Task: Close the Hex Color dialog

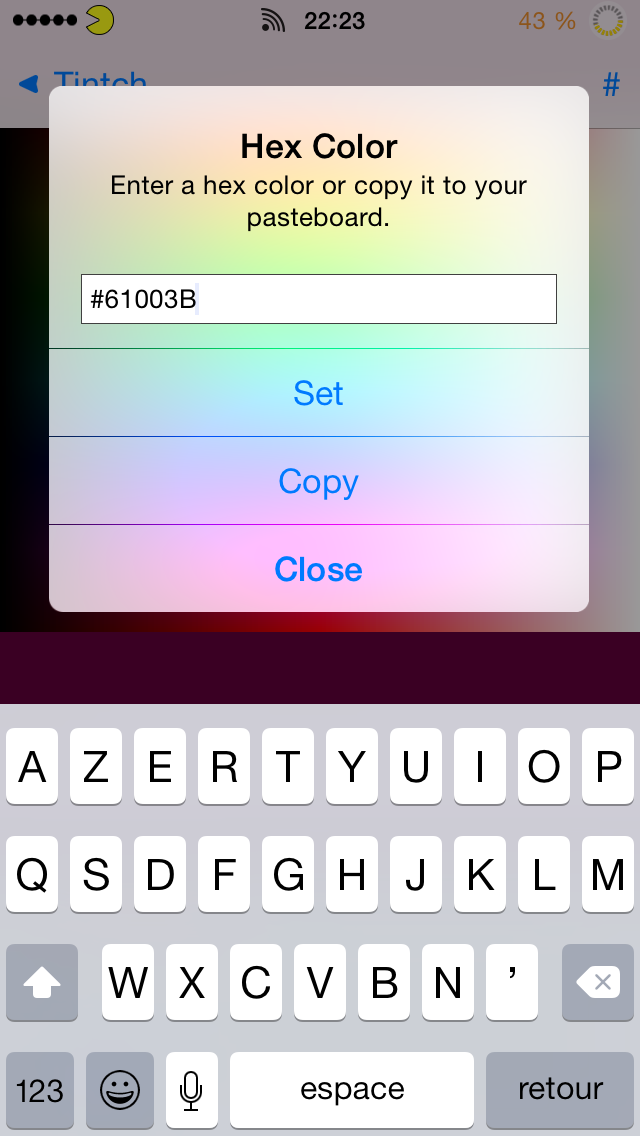Action: (318, 569)
